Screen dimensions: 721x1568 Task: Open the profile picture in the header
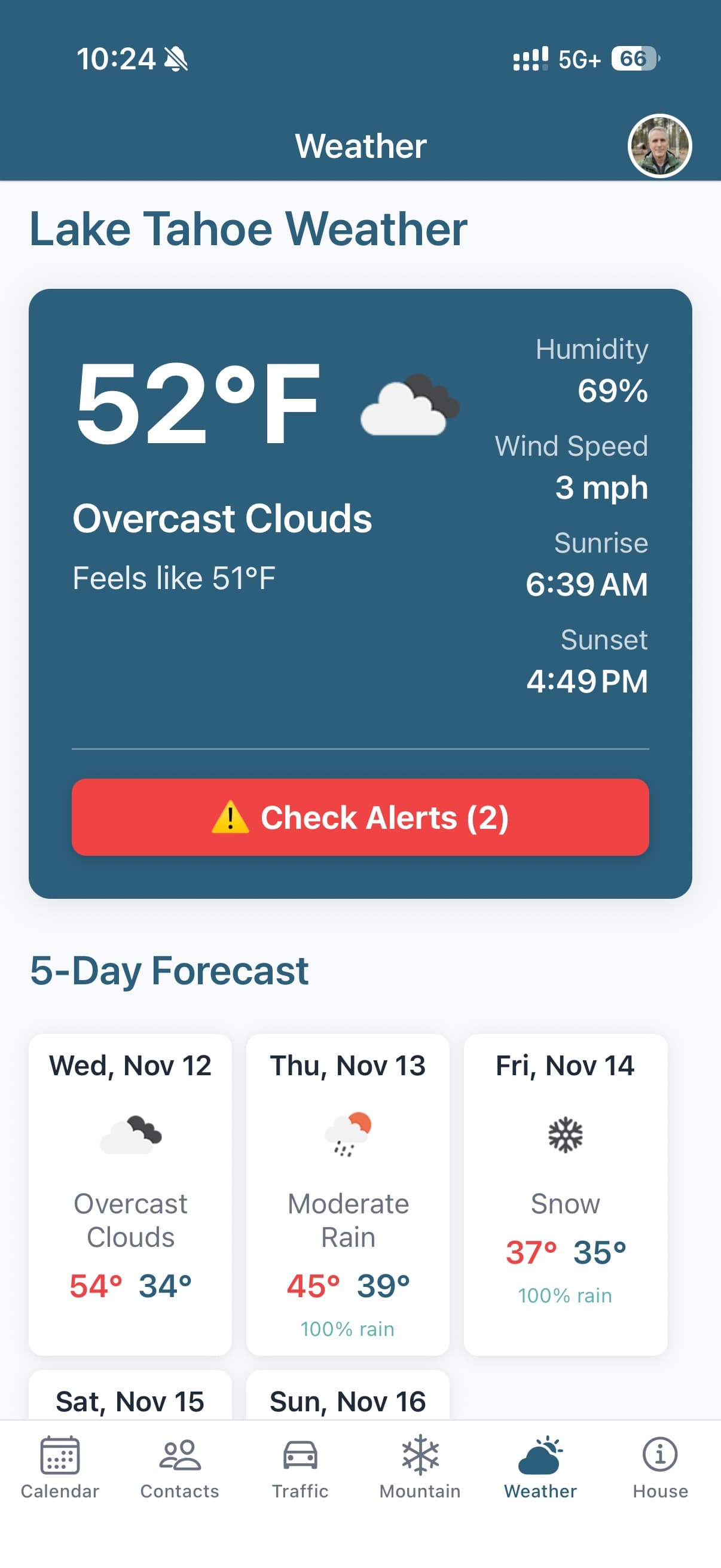[x=659, y=145]
